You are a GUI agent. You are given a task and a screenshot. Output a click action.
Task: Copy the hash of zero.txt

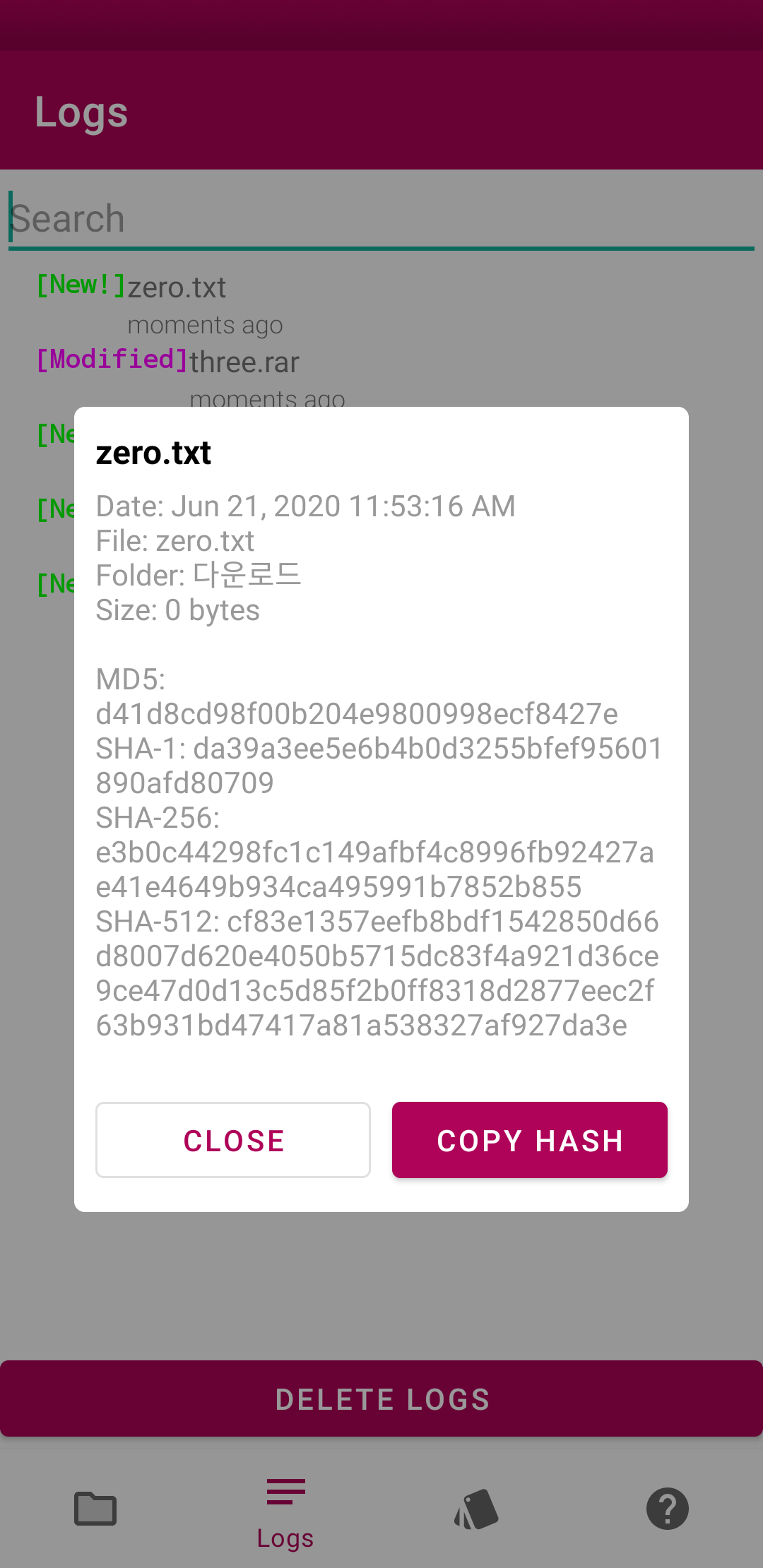coord(529,1140)
